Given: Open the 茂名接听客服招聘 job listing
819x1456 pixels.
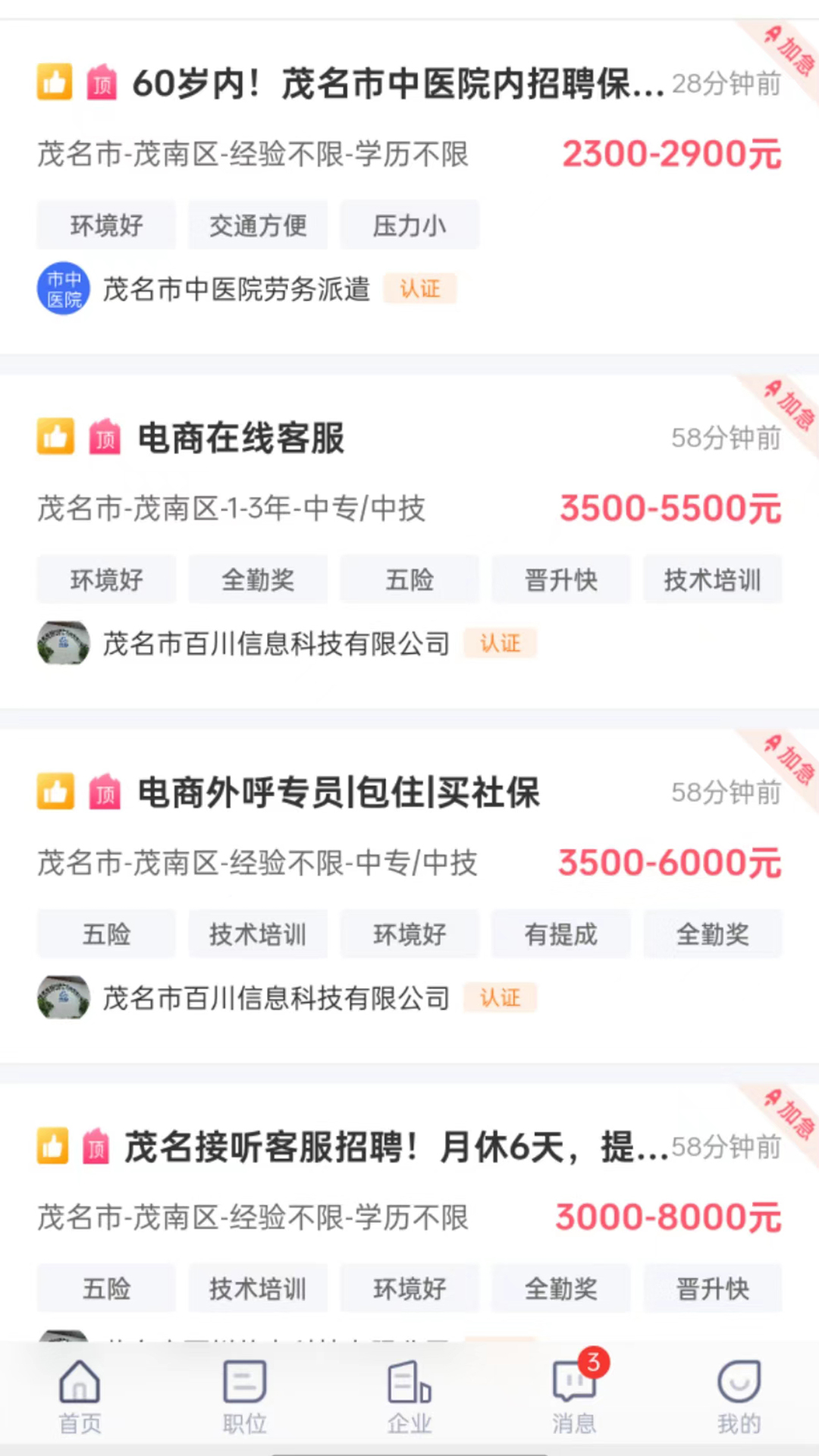Looking at the screenshot, I should pyautogui.click(x=394, y=1147).
